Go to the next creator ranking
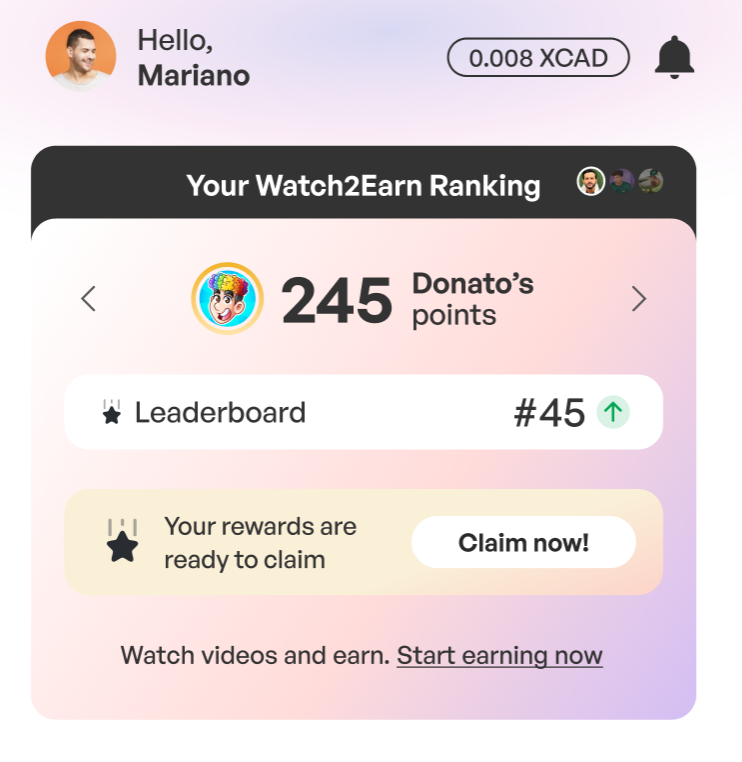This screenshot has width=742, height=762. [639, 298]
